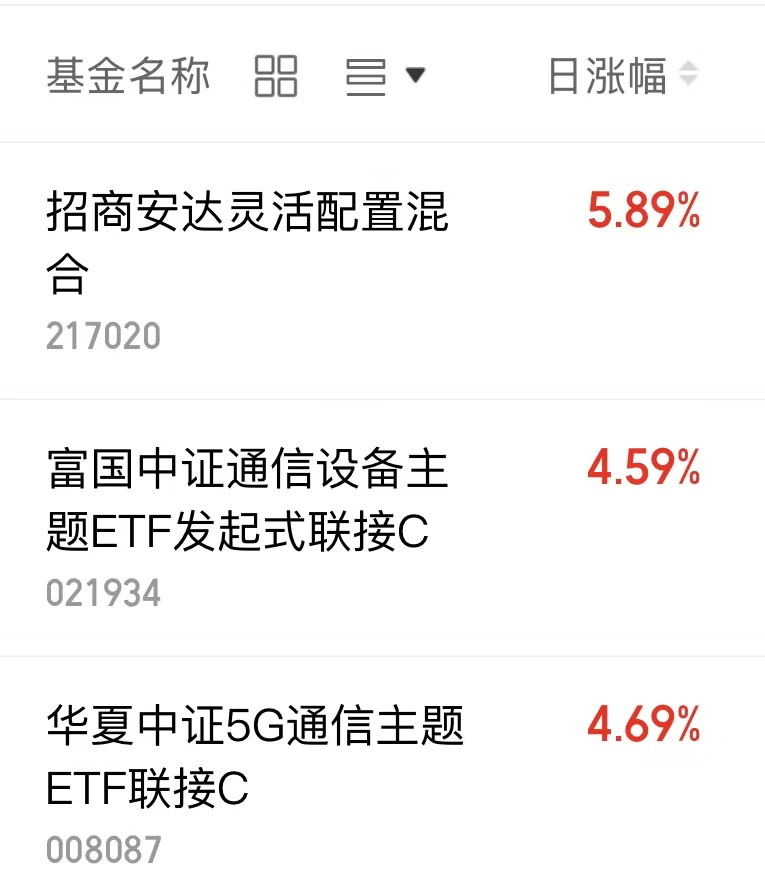Viewport: 765px width, 895px height.
Task: Sort funds by 日涨幅
Action: click(623, 75)
